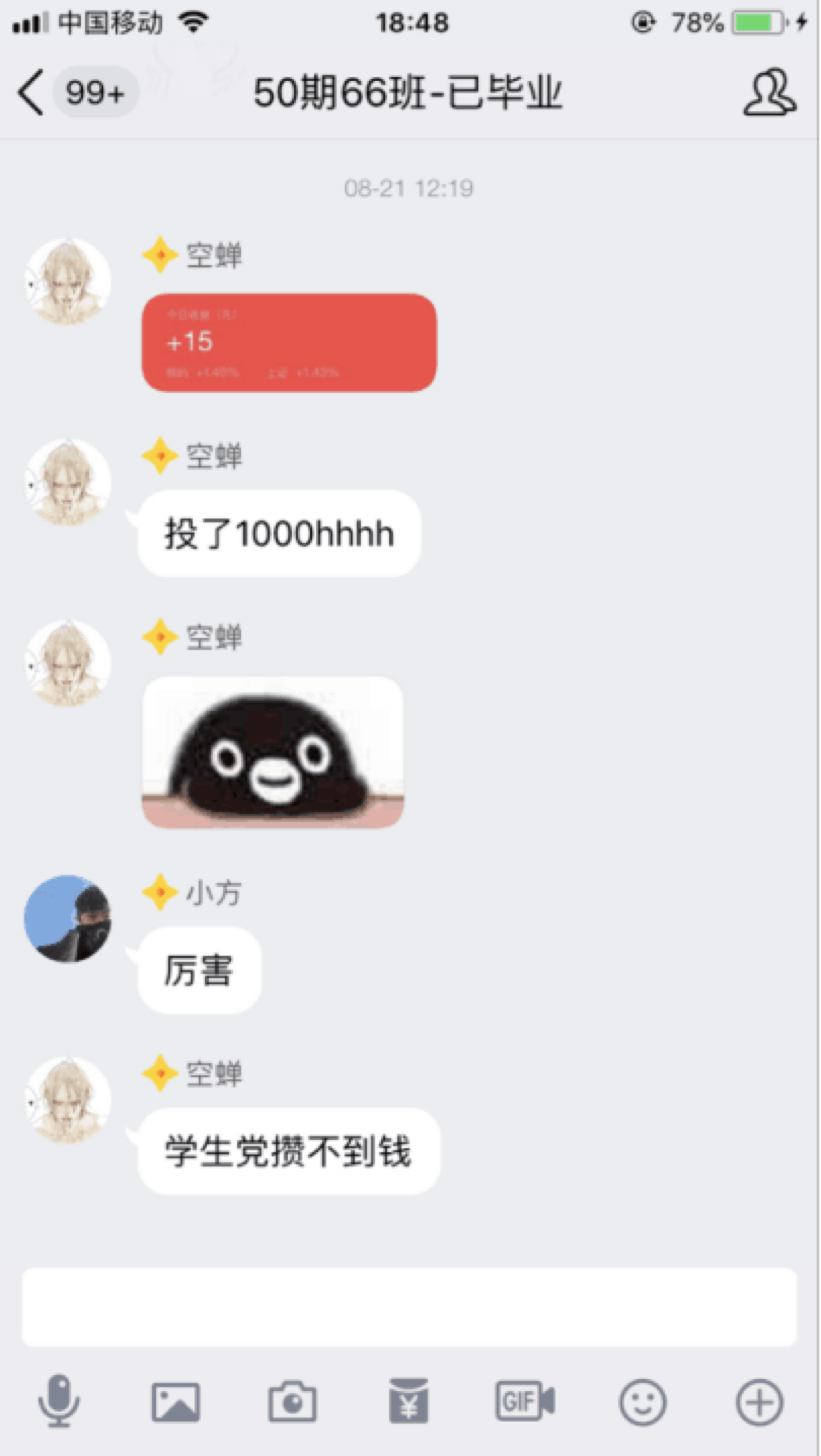View the penguin sticker image

(272, 753)
